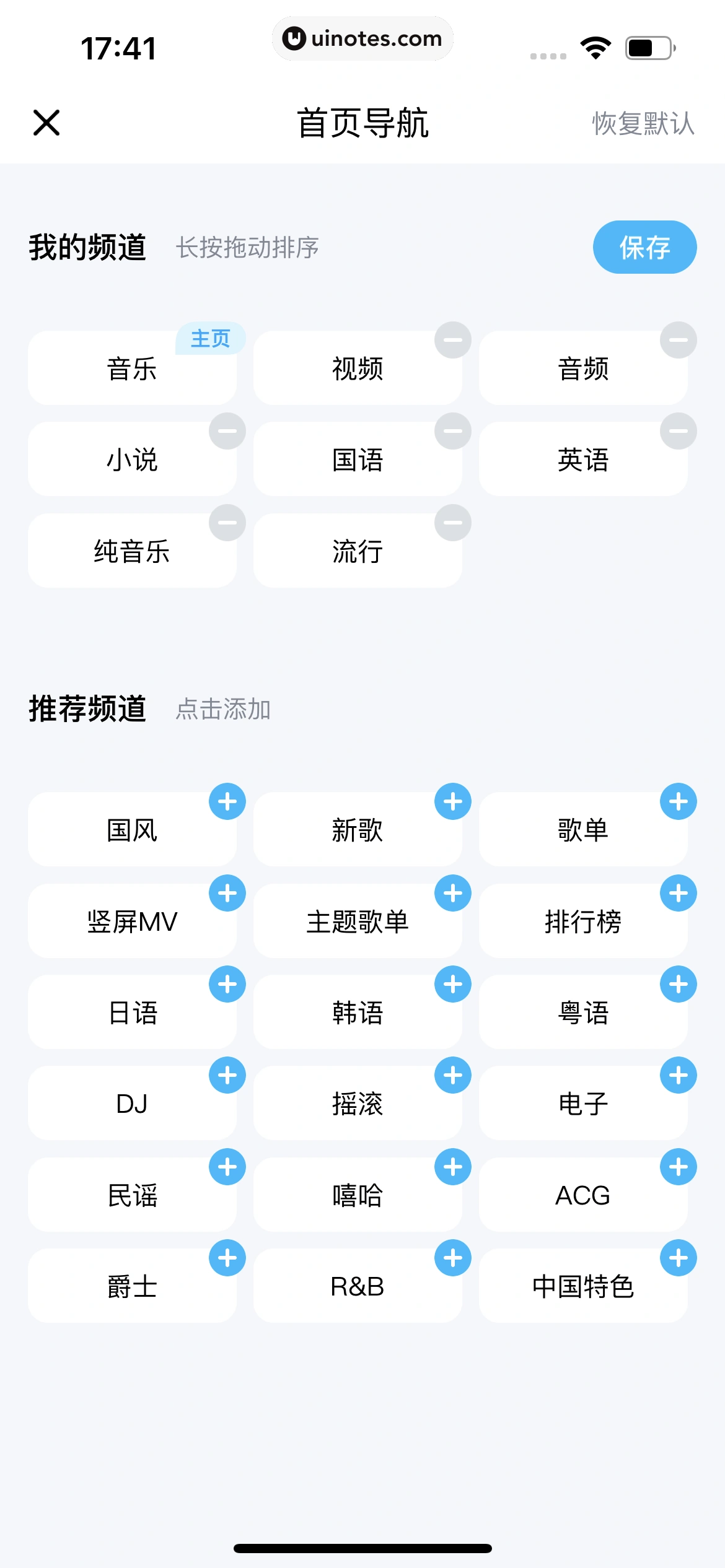Delete 小说 from my channels
The width and height of the screenshot is (725, 1568).
(x=227, y=431)
